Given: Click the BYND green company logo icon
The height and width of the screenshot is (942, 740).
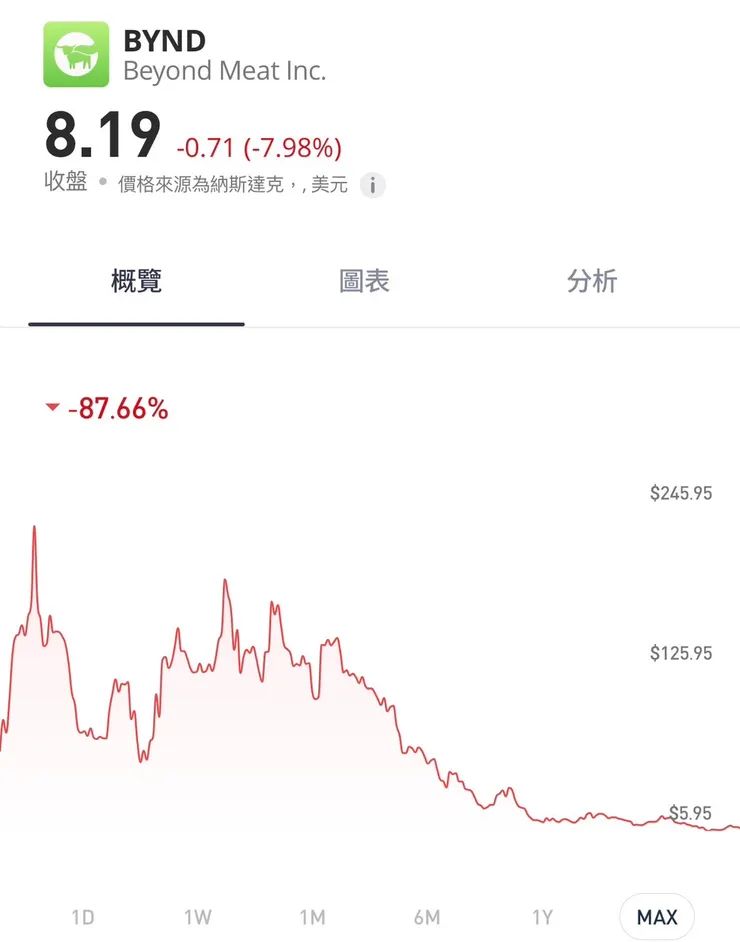Looking at the screenshot, I should [x=77, y=55].
